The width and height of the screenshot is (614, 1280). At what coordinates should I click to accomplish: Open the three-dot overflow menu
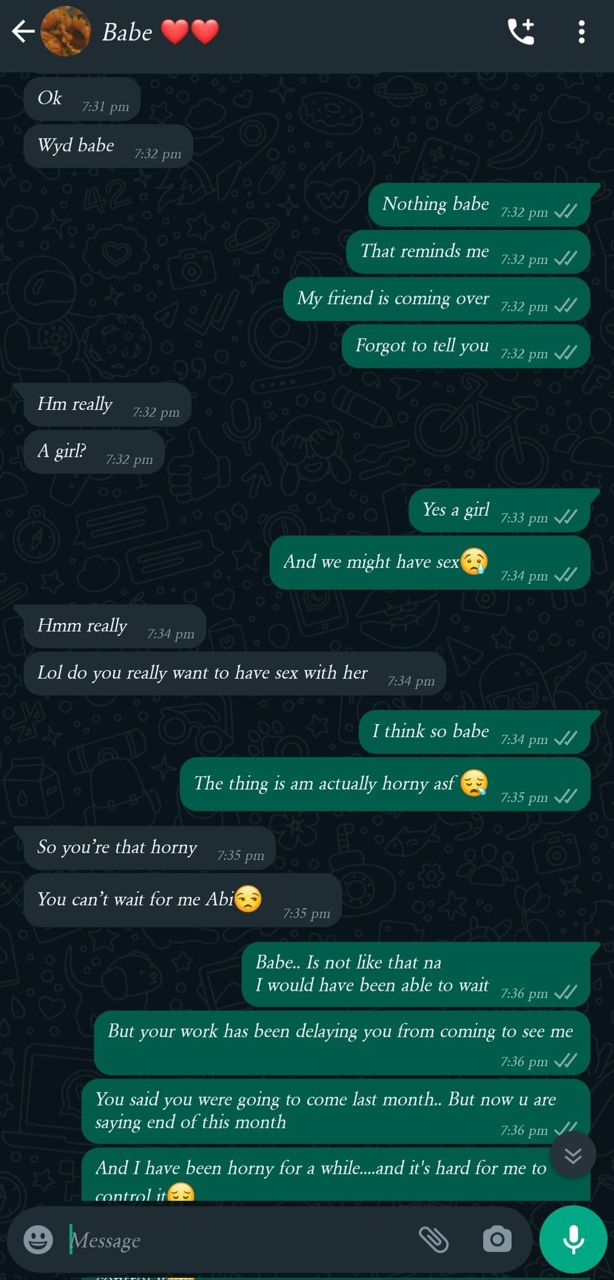581,32
